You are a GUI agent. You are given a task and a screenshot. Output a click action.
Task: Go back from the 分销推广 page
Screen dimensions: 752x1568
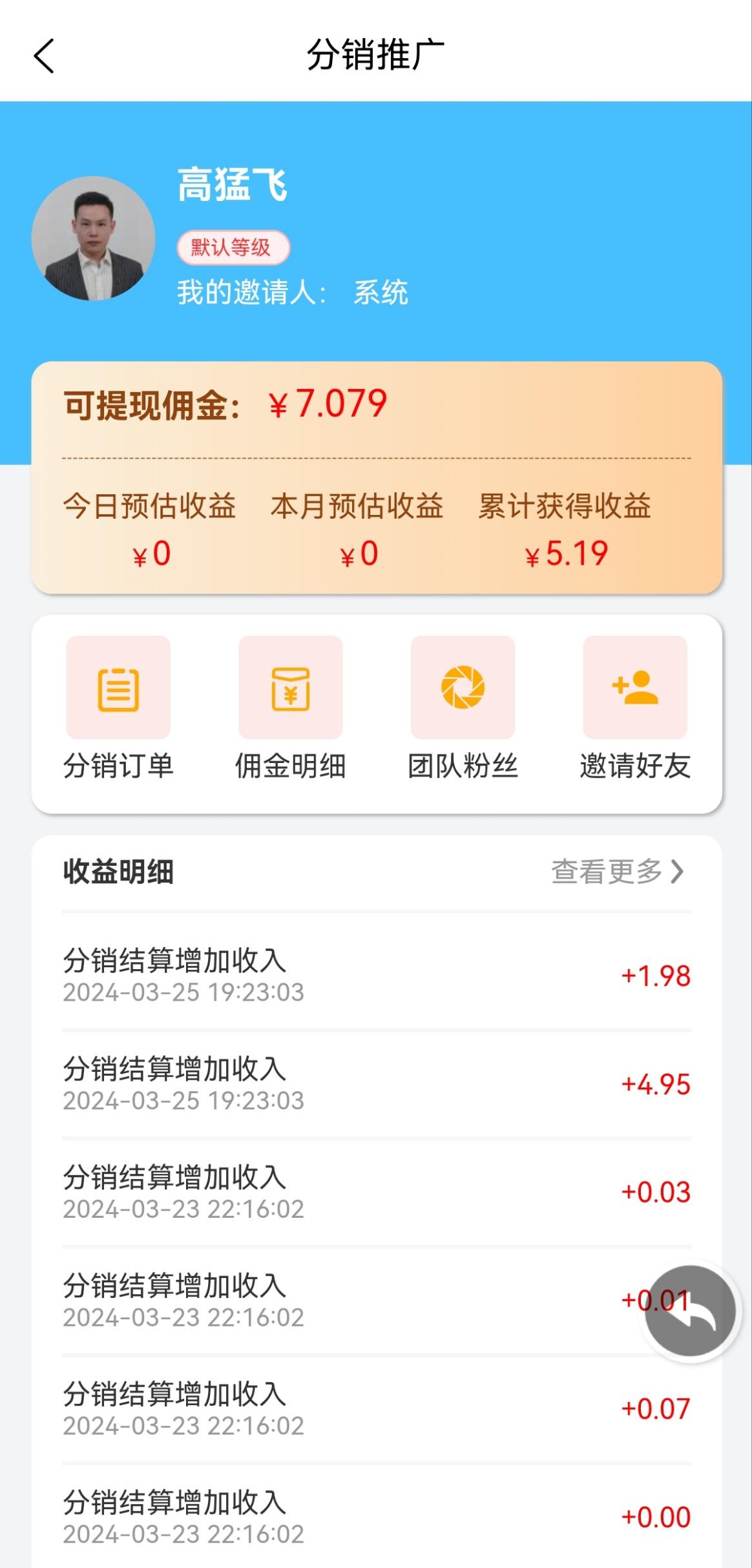44,56
